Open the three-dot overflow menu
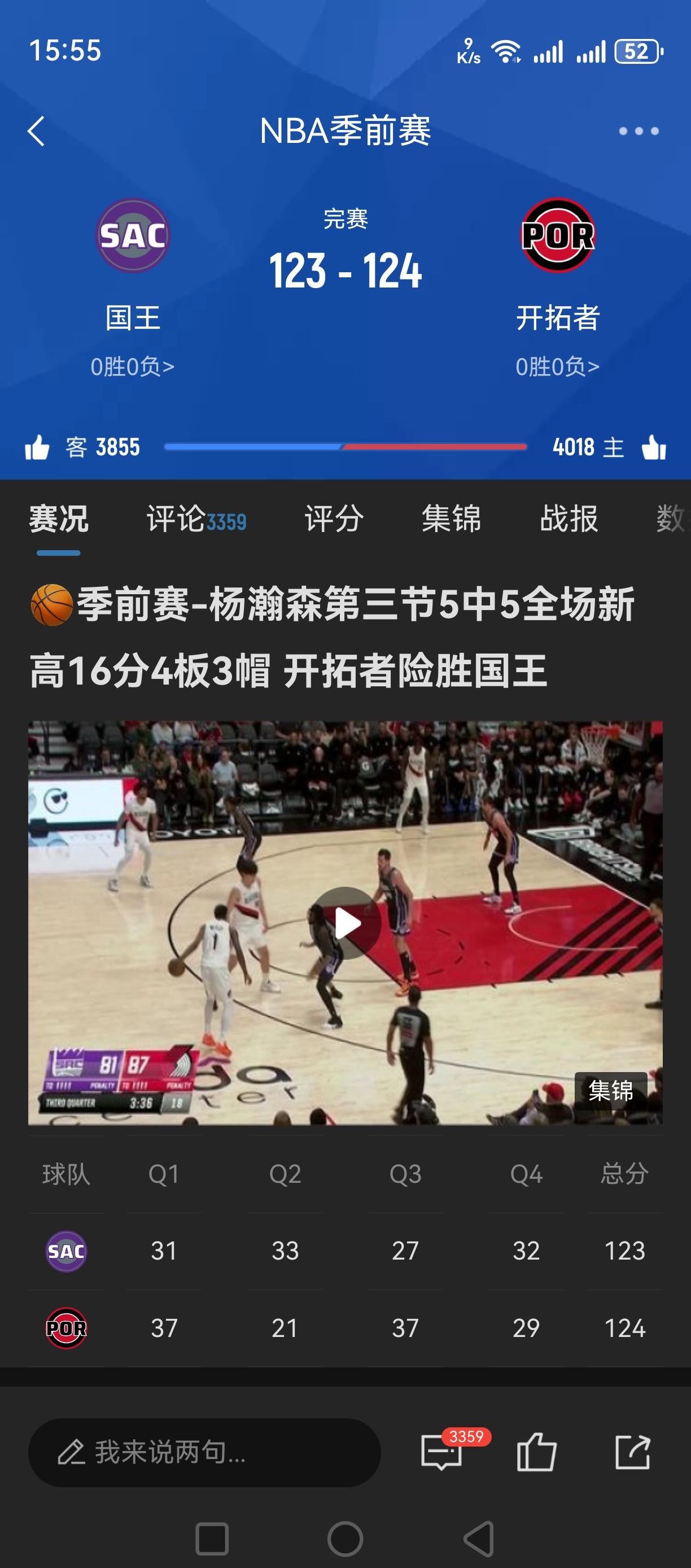This screenshot has height=1568, width=691. coord(638,131)
